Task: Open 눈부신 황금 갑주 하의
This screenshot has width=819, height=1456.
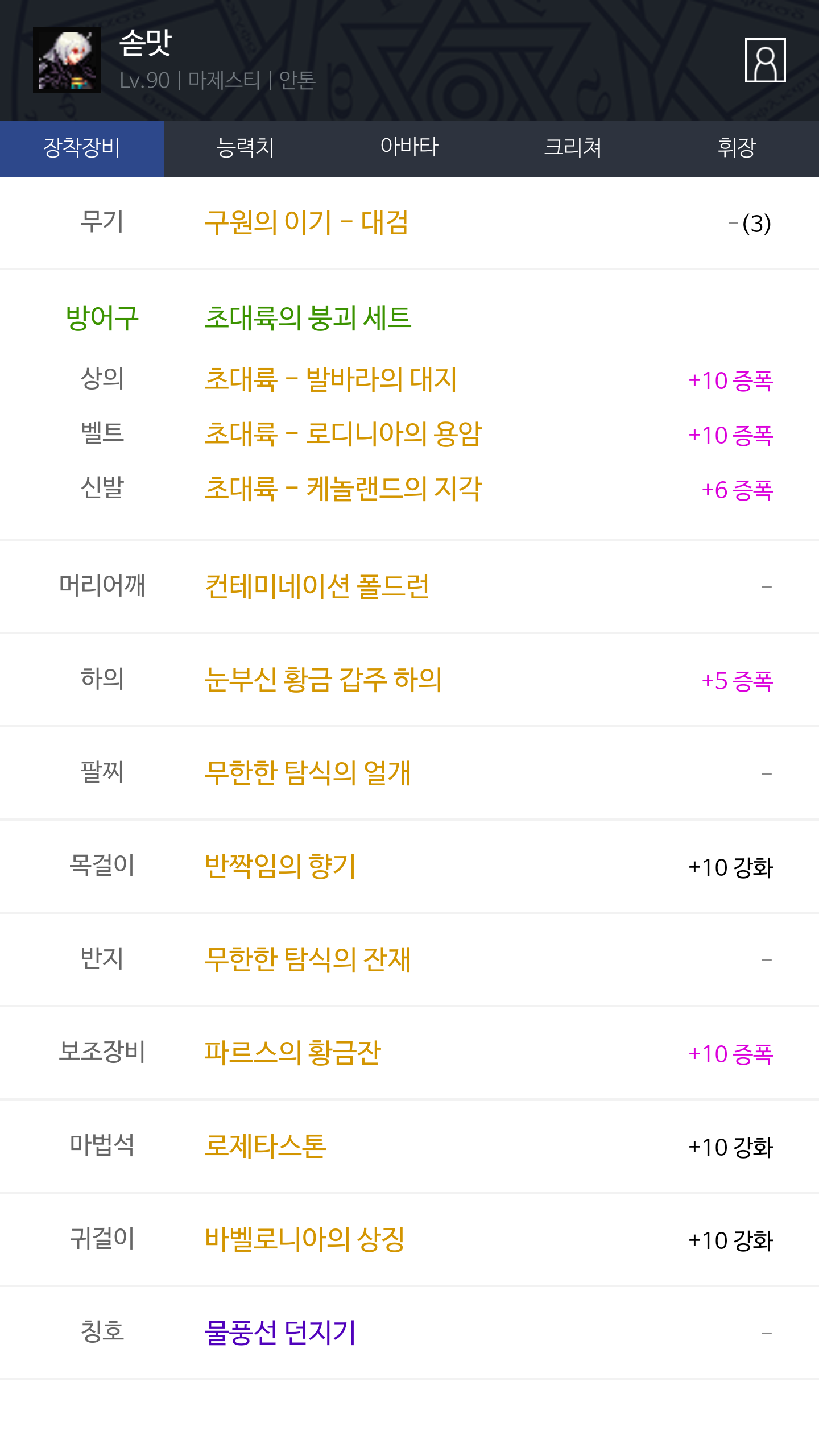Action: click(323, 680)
